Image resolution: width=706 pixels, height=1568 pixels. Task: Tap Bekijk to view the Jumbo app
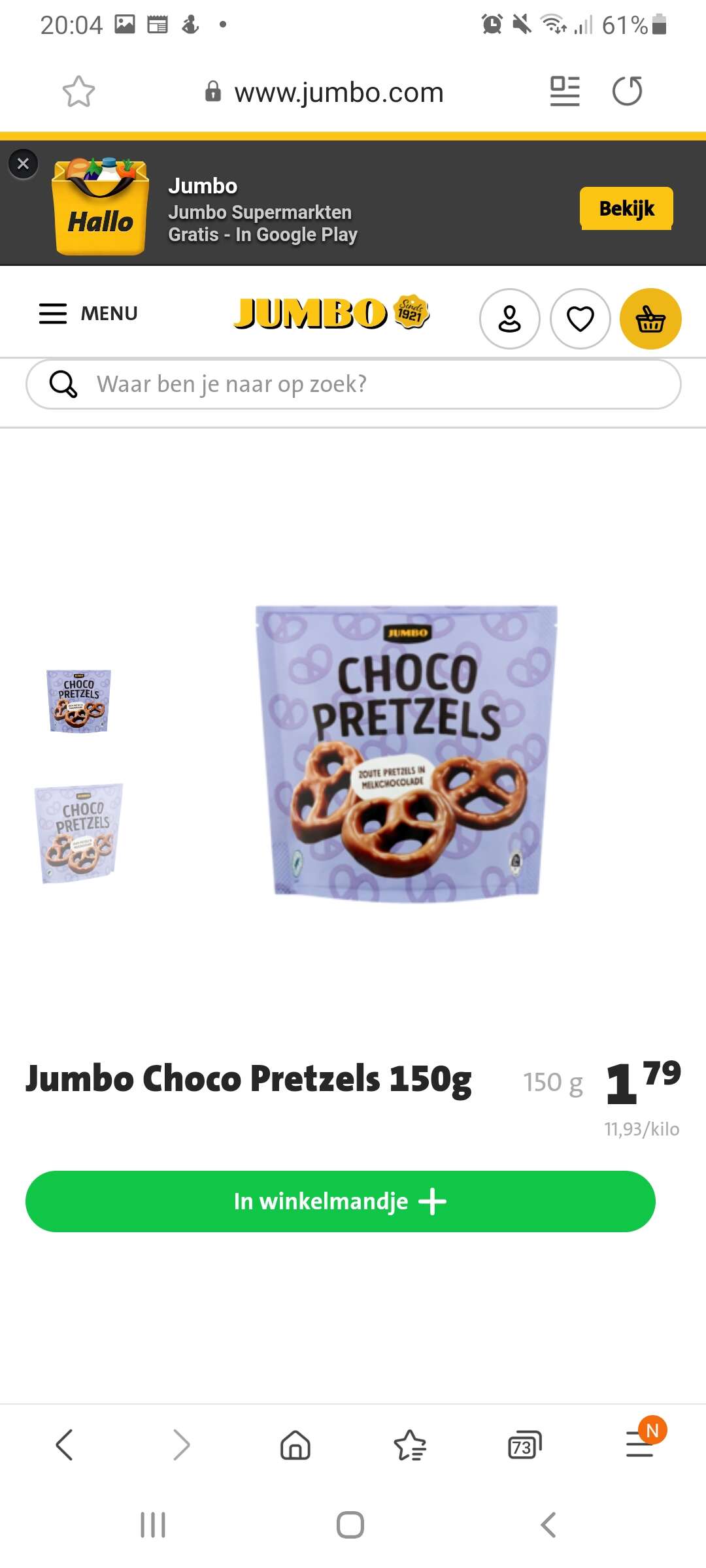(626, 208)
